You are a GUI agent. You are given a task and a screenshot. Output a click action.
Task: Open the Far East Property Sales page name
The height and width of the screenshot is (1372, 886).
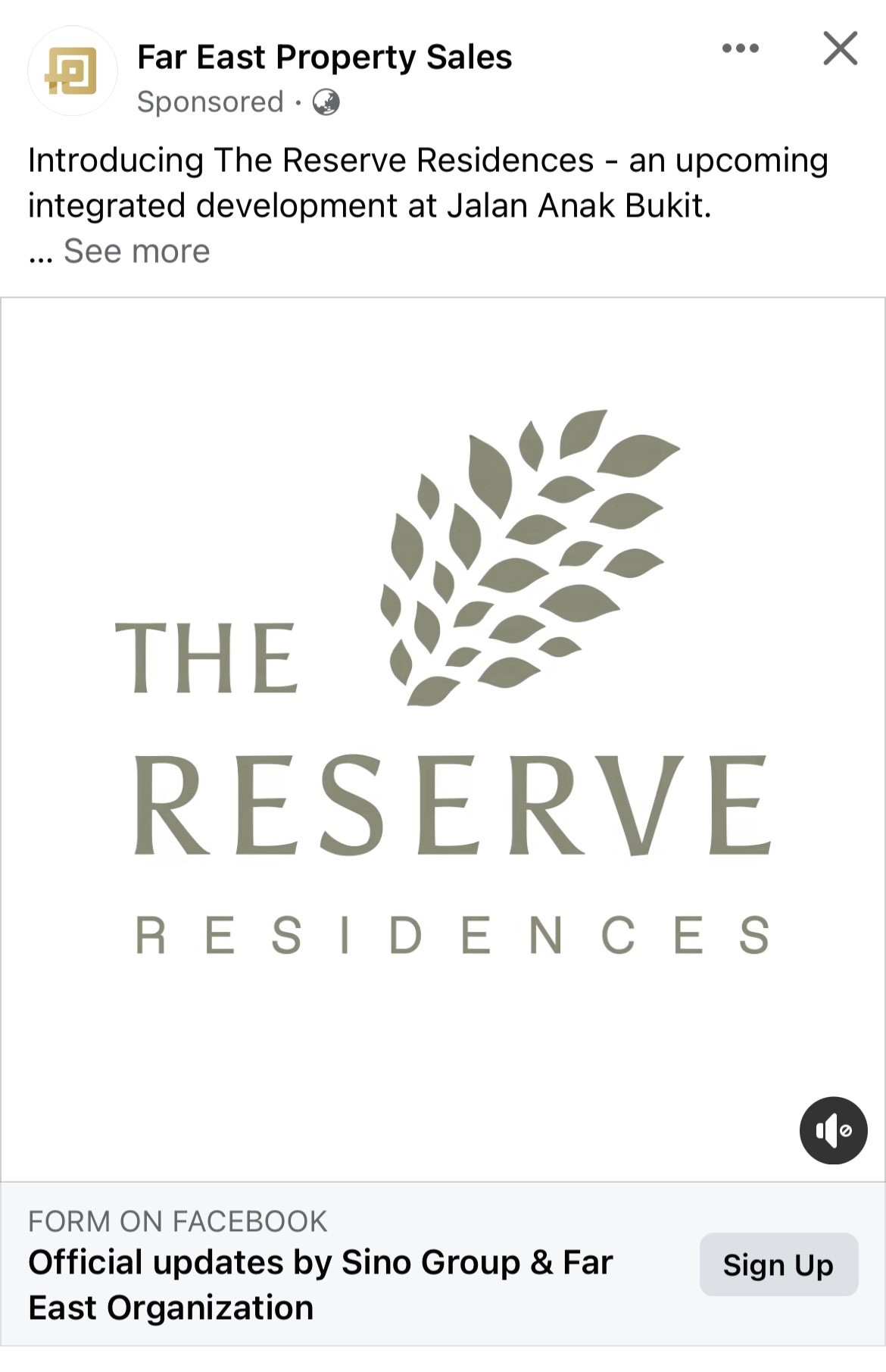324,58
